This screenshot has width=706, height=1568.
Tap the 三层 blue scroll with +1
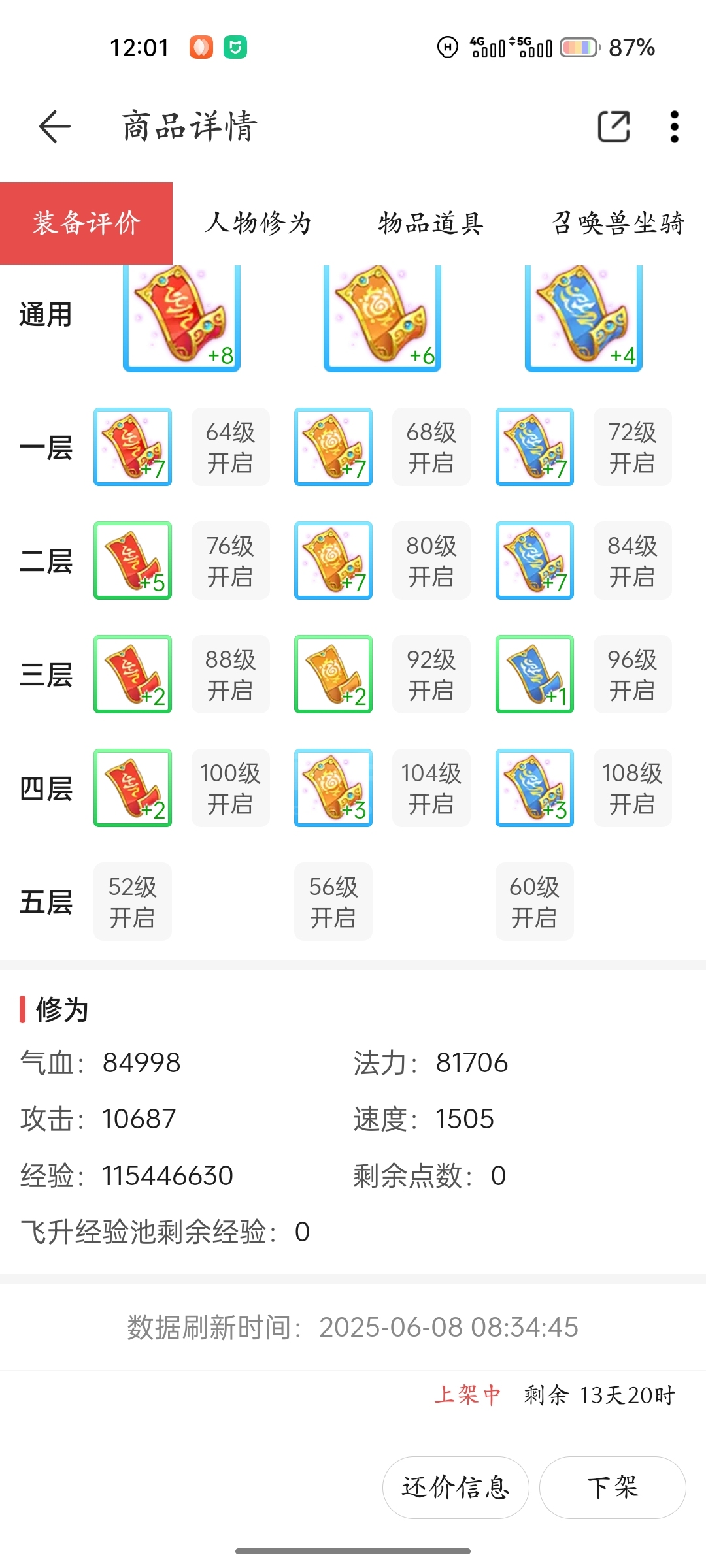click(535, 674)
